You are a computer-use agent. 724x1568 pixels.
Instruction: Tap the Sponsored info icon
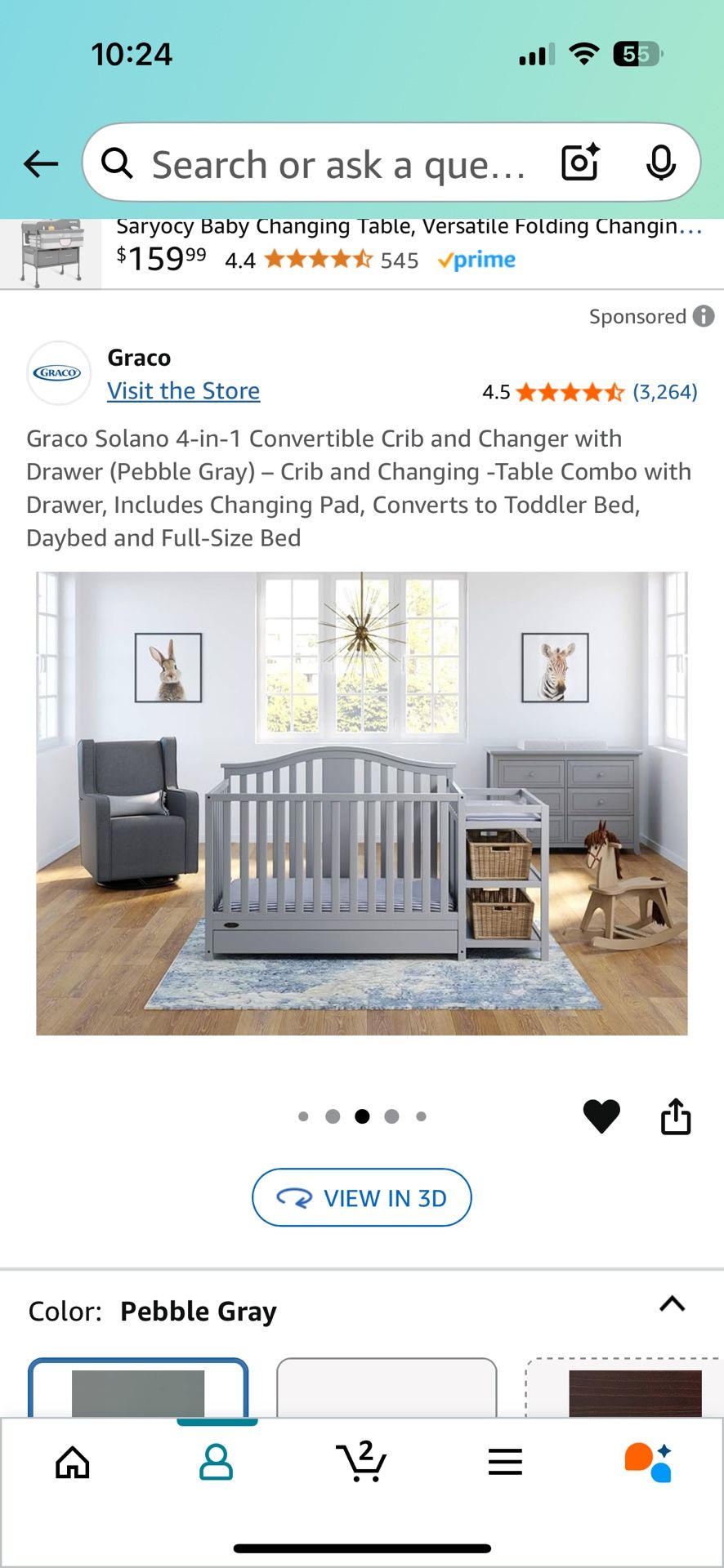(704, 317)
